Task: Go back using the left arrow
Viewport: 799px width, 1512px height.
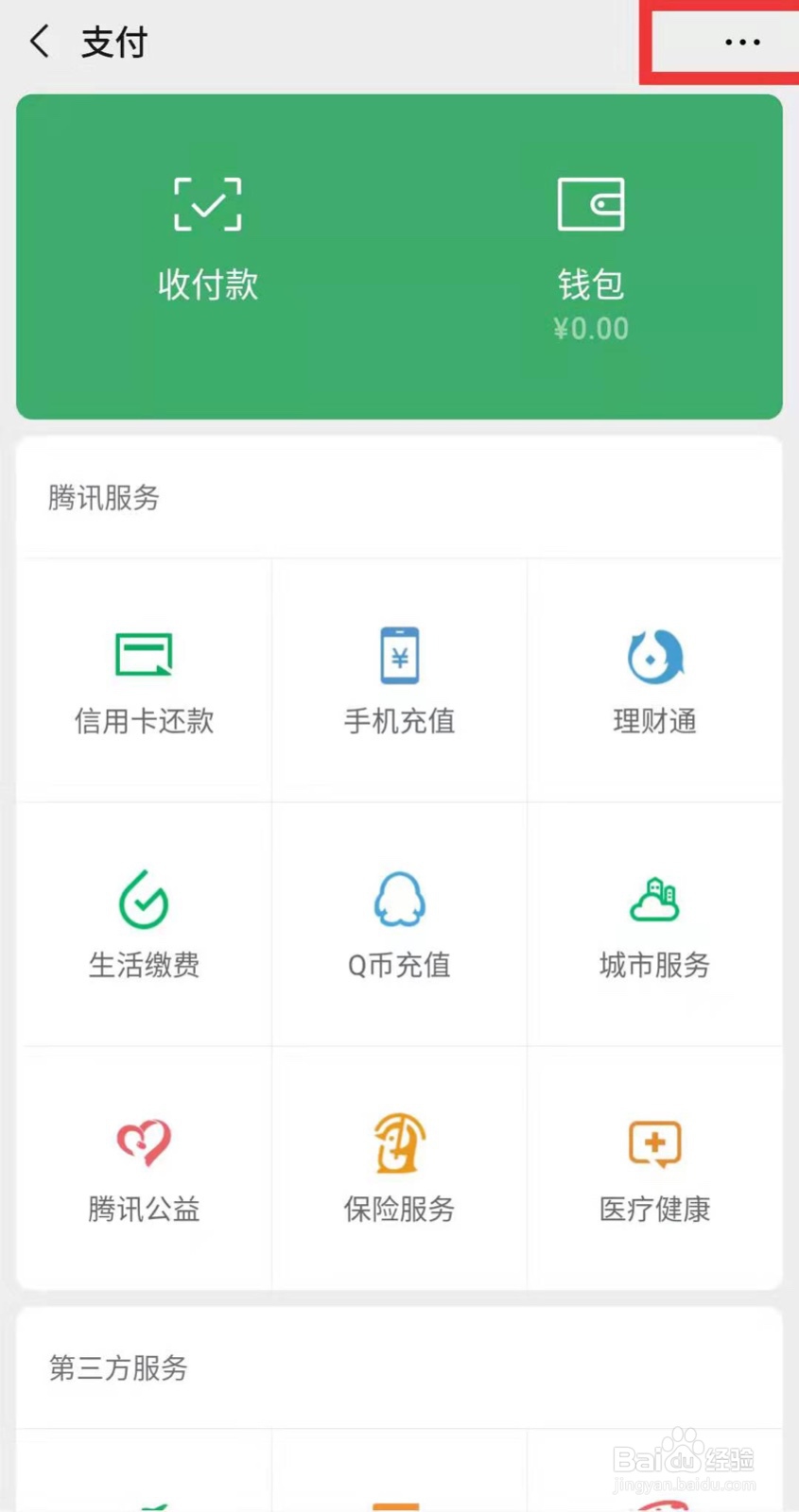Action: (x=38, y=42)
